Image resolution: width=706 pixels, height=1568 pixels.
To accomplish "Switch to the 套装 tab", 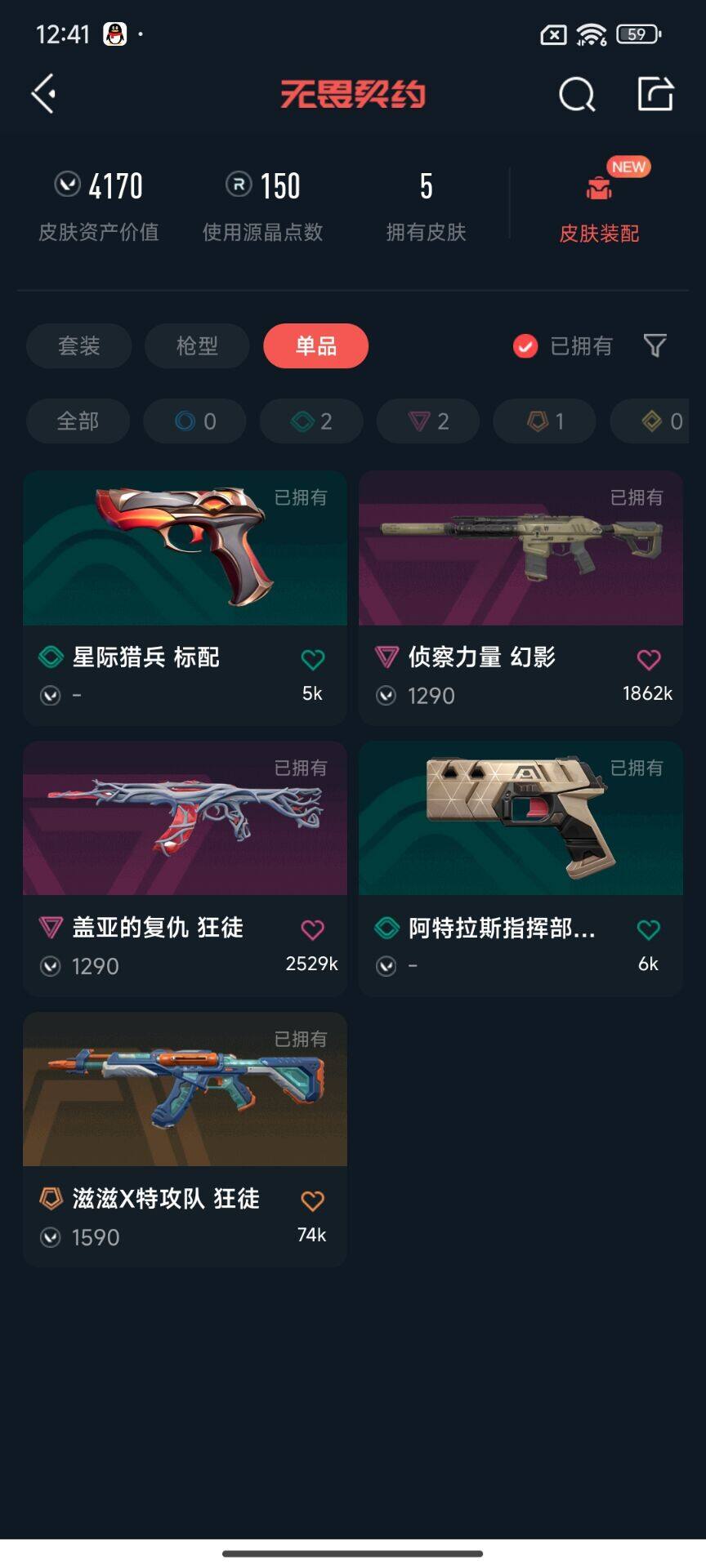I will tap(79, 346).
